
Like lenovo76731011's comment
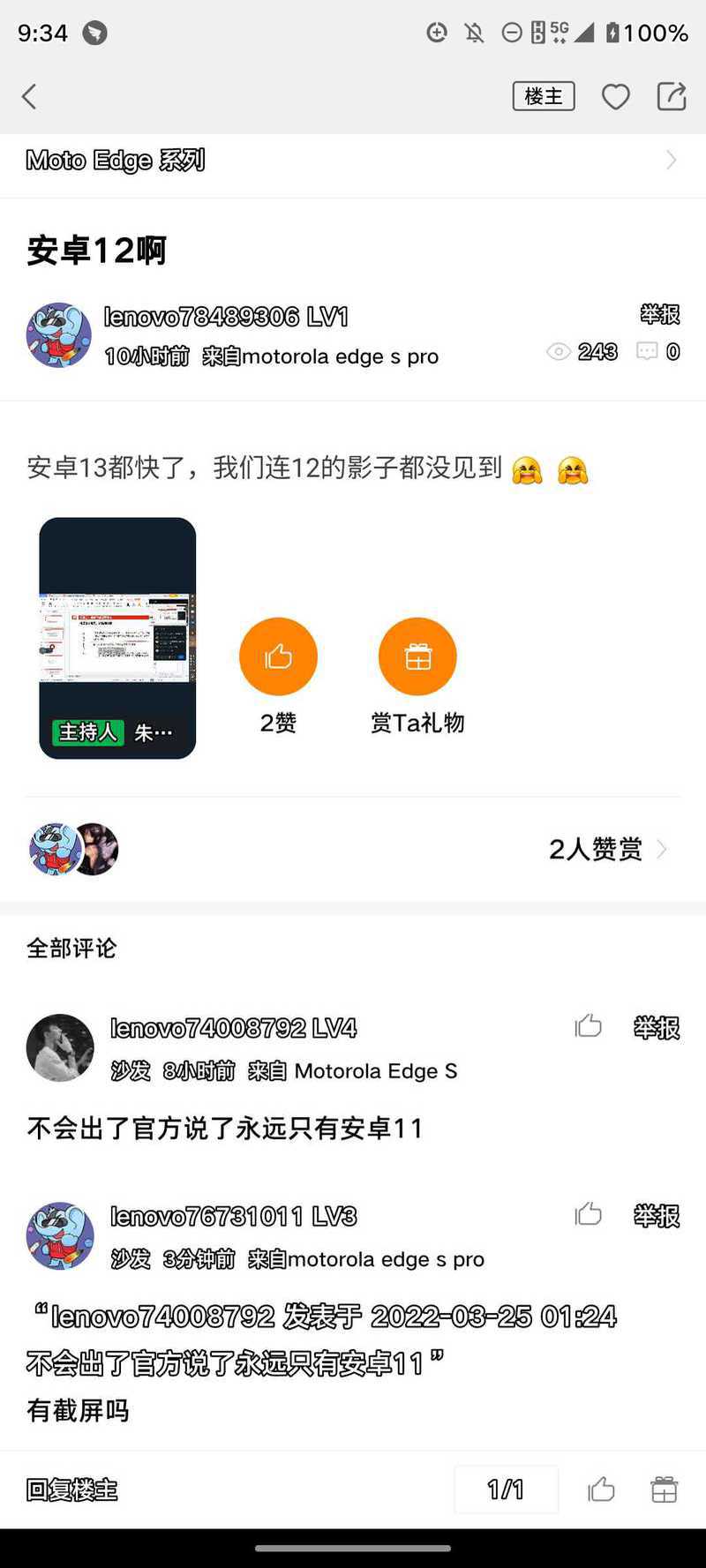pos(588,1215)
